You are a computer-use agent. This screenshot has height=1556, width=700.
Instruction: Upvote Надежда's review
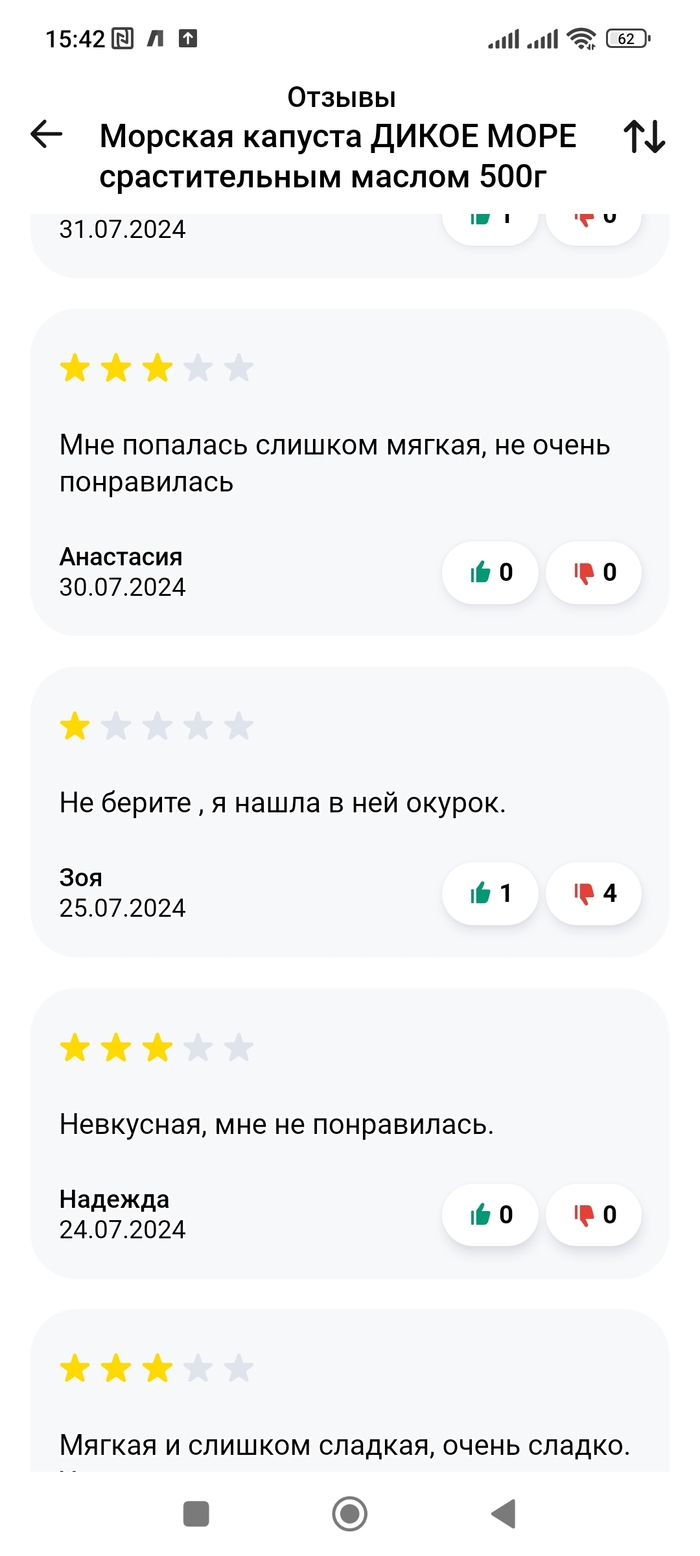(x=490, y=1214)
